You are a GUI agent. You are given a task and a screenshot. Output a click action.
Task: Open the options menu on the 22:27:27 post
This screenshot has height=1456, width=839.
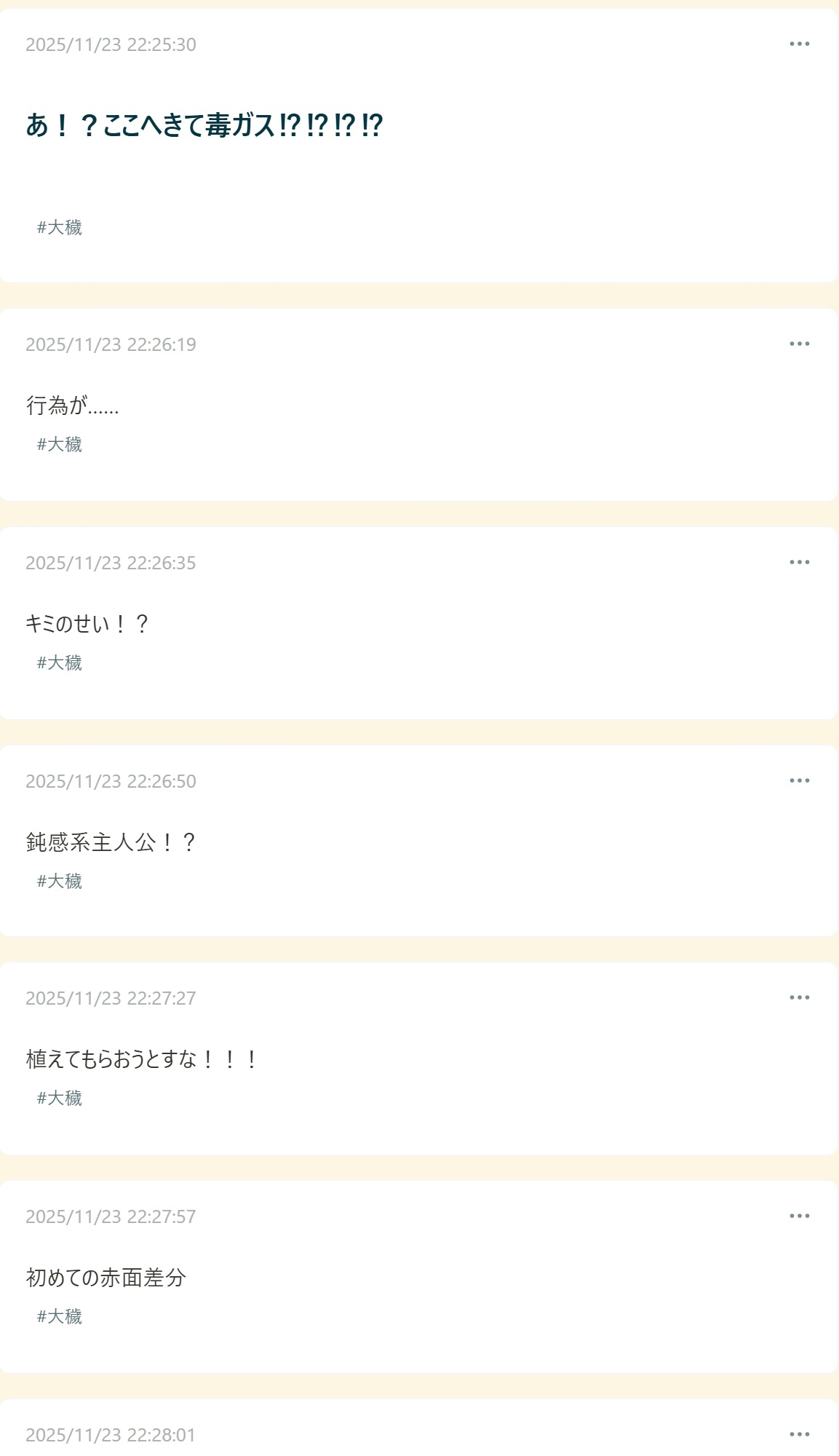pos(799,997)
